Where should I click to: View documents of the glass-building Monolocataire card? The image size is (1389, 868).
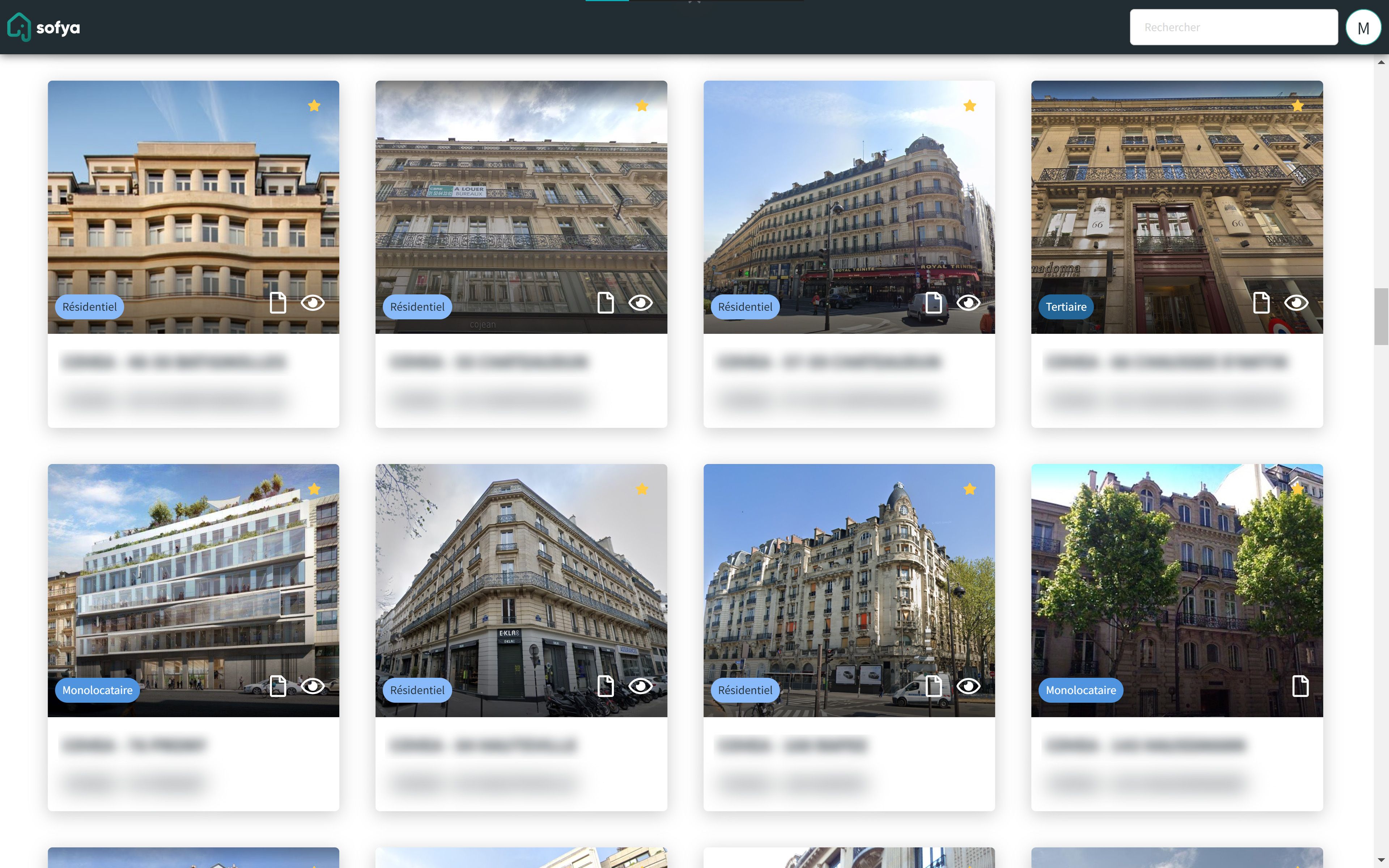pos(278,686)
